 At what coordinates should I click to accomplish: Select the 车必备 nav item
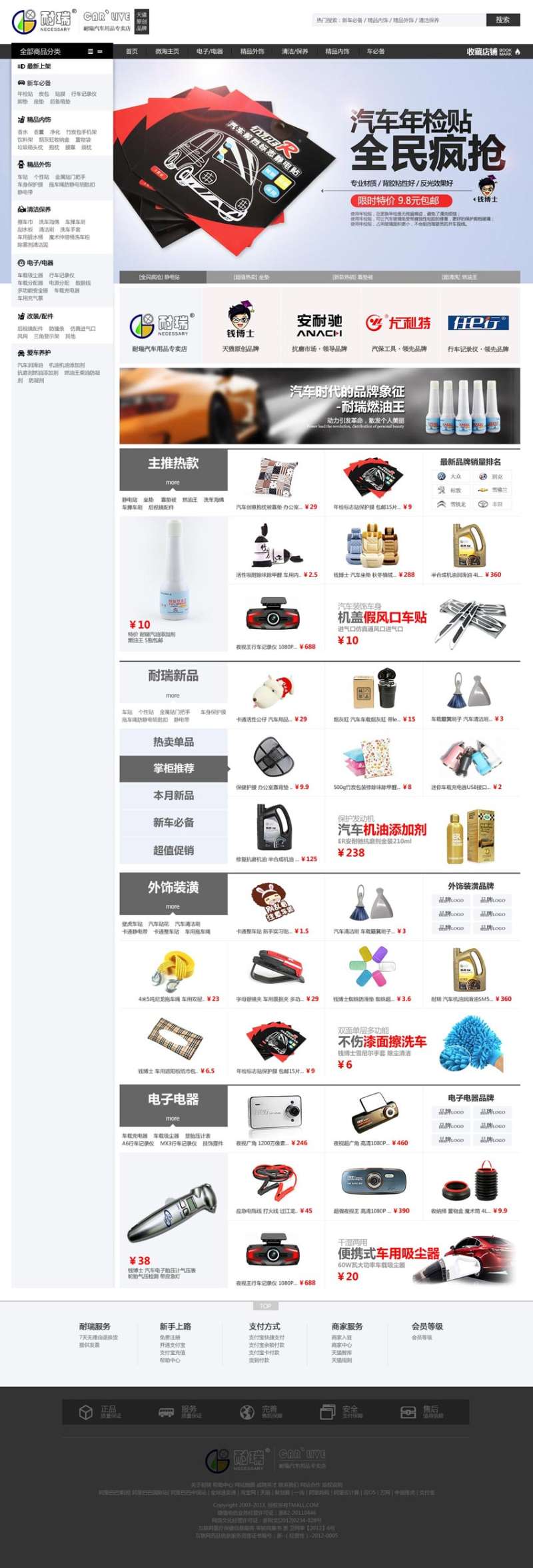[x=375, y=51]
